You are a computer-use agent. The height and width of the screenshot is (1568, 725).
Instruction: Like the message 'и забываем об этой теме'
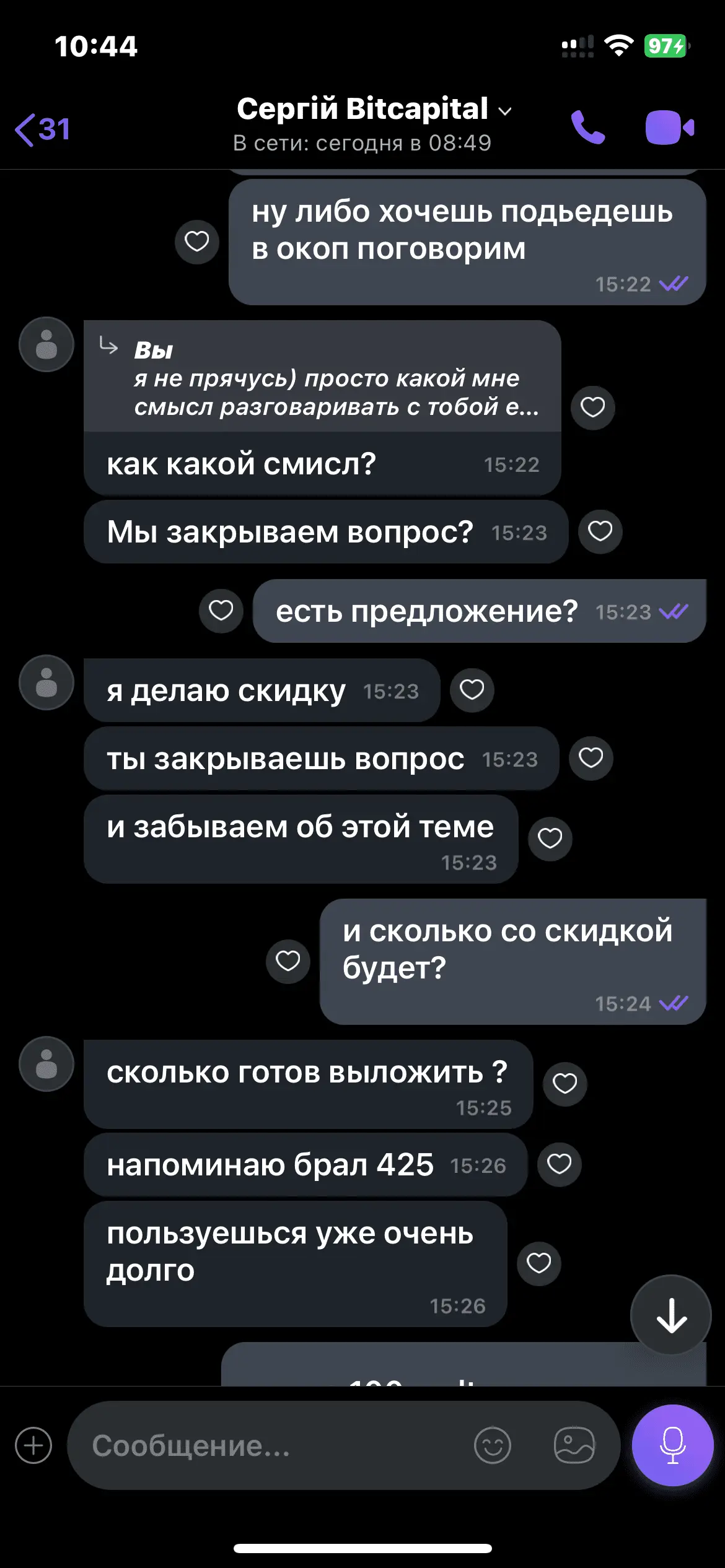click(550, 838)
